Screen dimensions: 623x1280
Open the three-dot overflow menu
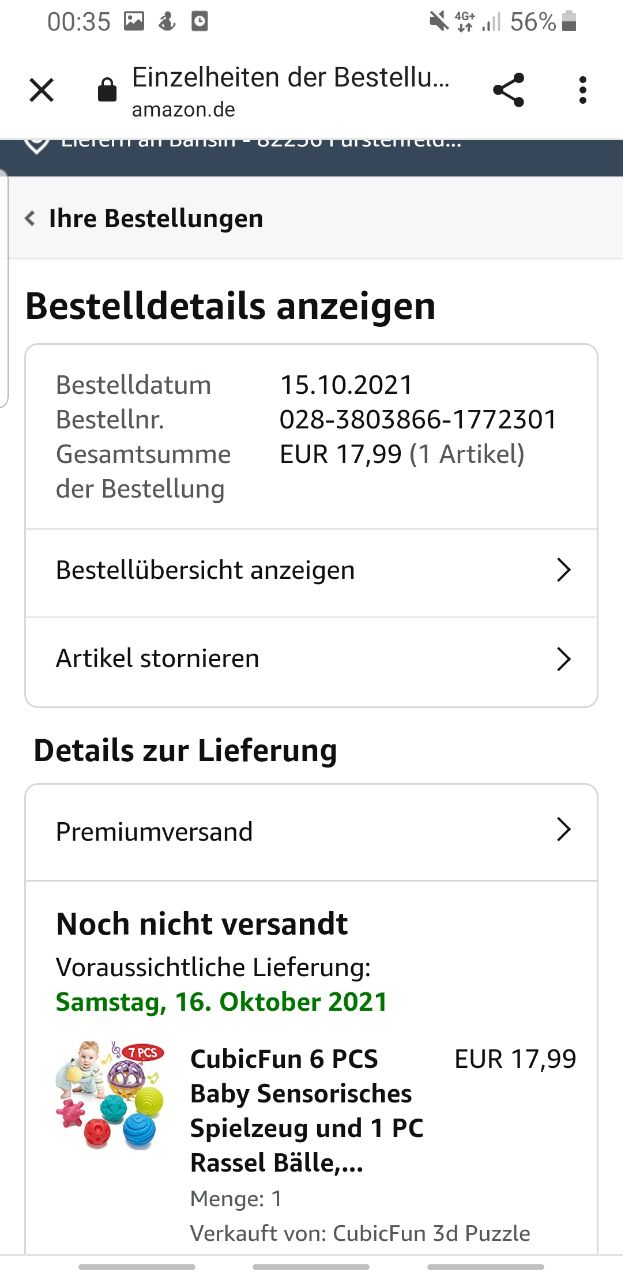(x=583, y=91)
